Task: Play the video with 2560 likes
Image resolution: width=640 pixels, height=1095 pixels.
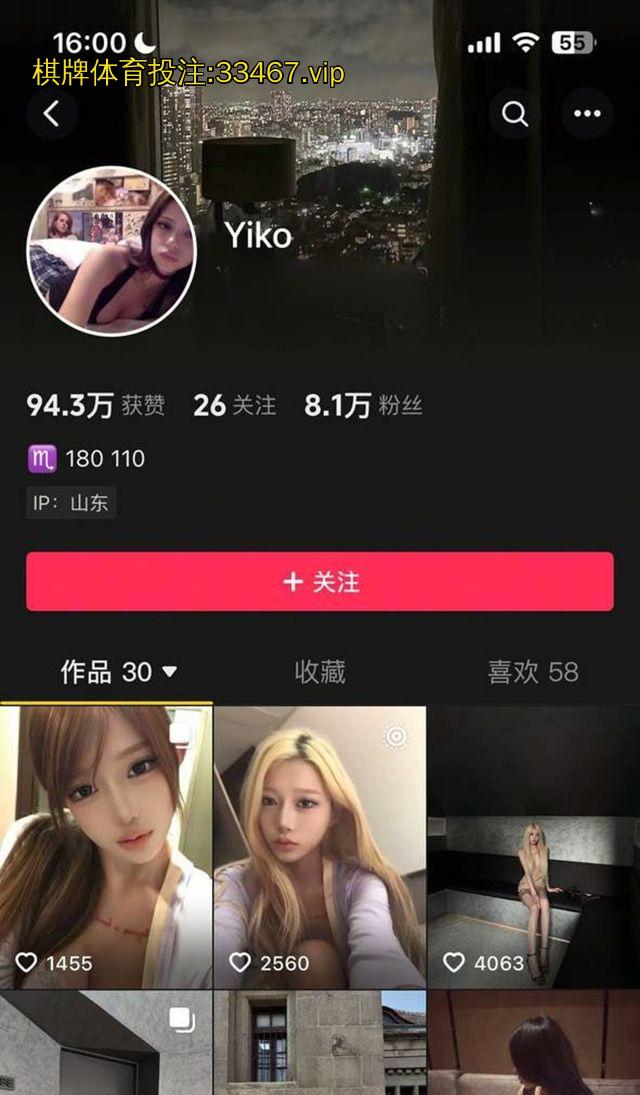Action: pyautogui.click(x=320, y=847)
